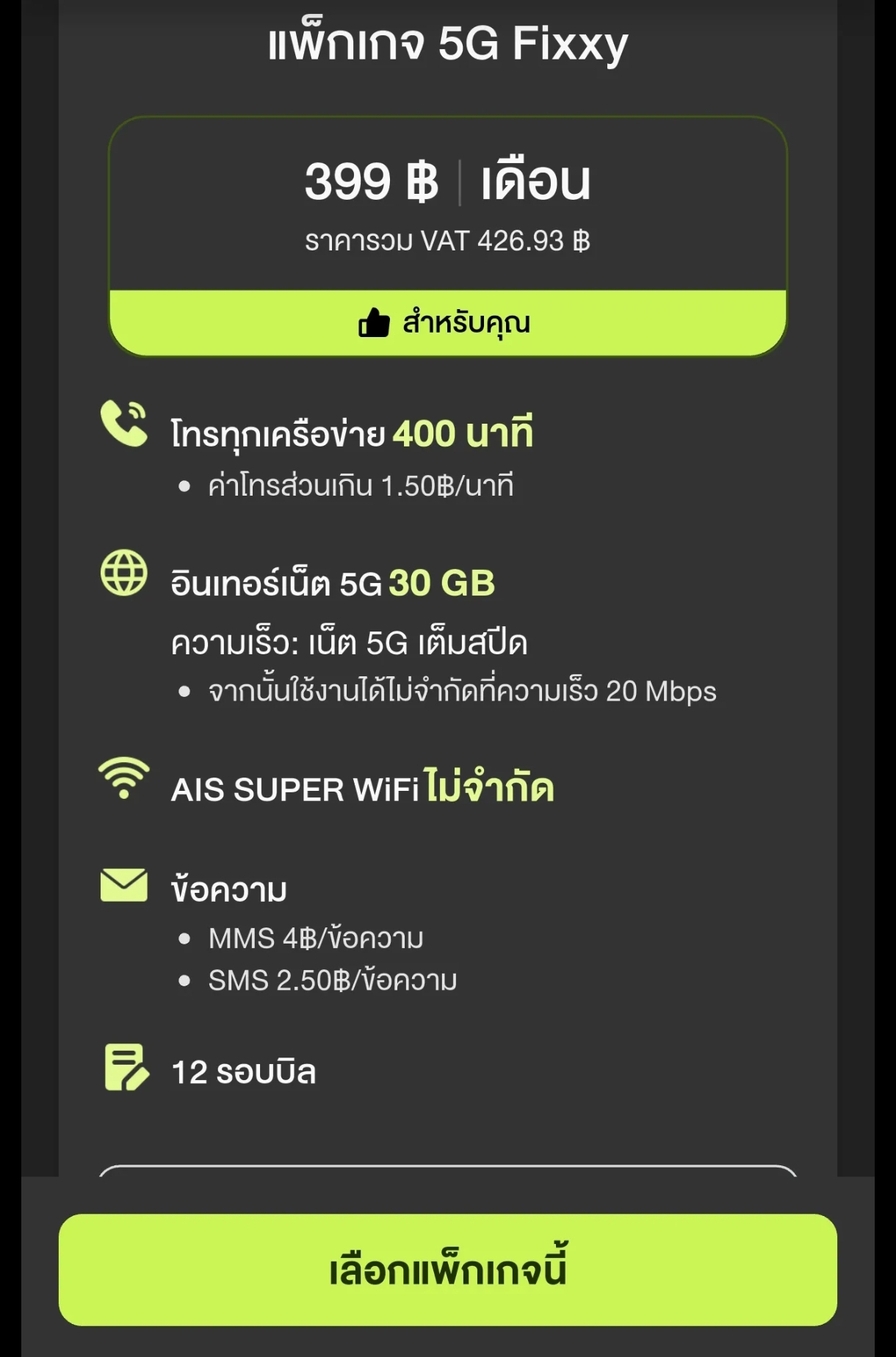Tap the เลือกแพ็กเกจนี้ button
The image size is (896, 1357).
(x=447, y=1270)
